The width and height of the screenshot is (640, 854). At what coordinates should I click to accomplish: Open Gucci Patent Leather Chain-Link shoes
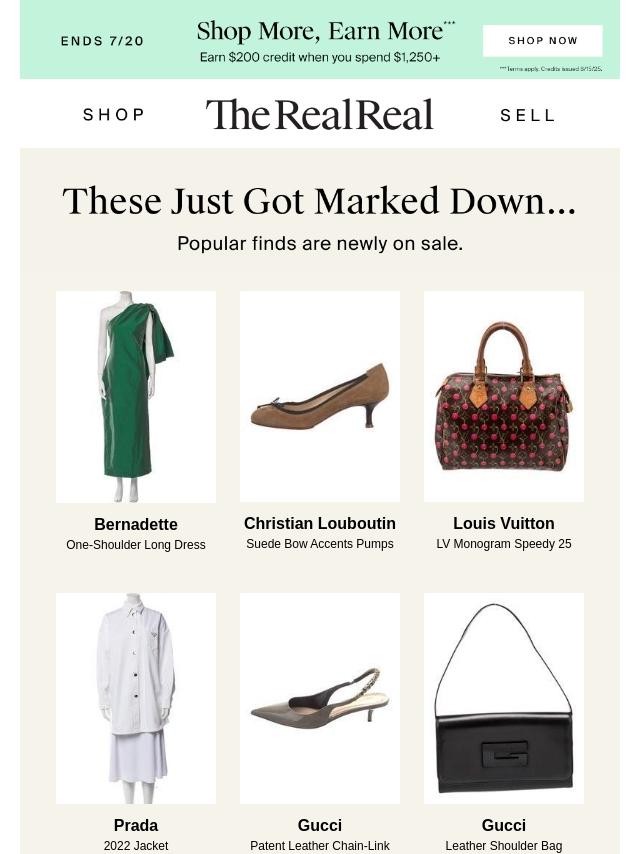coord(320,698)
